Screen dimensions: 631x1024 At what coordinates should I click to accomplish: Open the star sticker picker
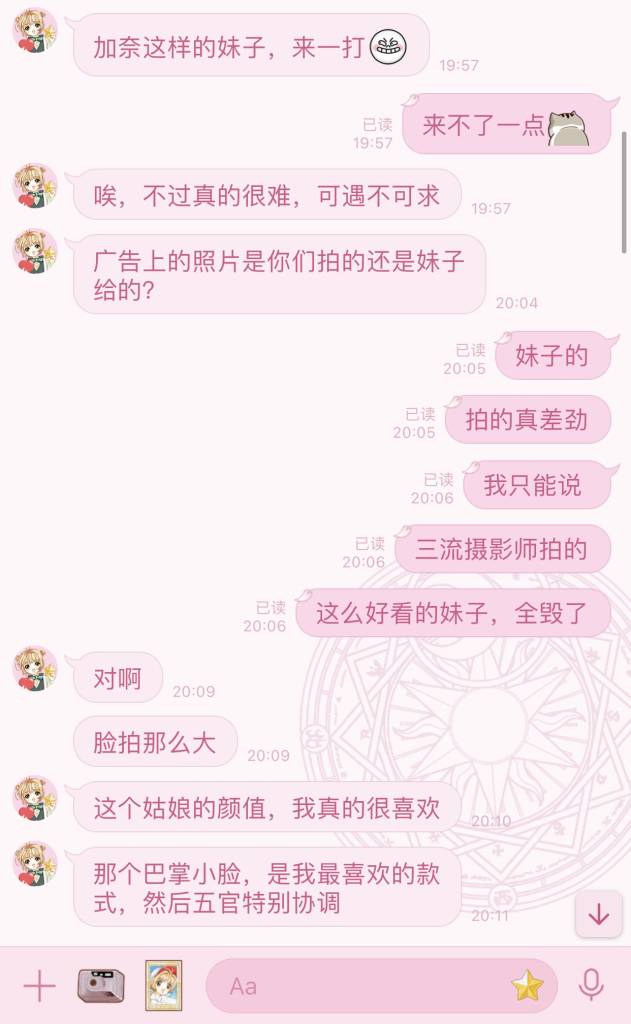[527, 986]
